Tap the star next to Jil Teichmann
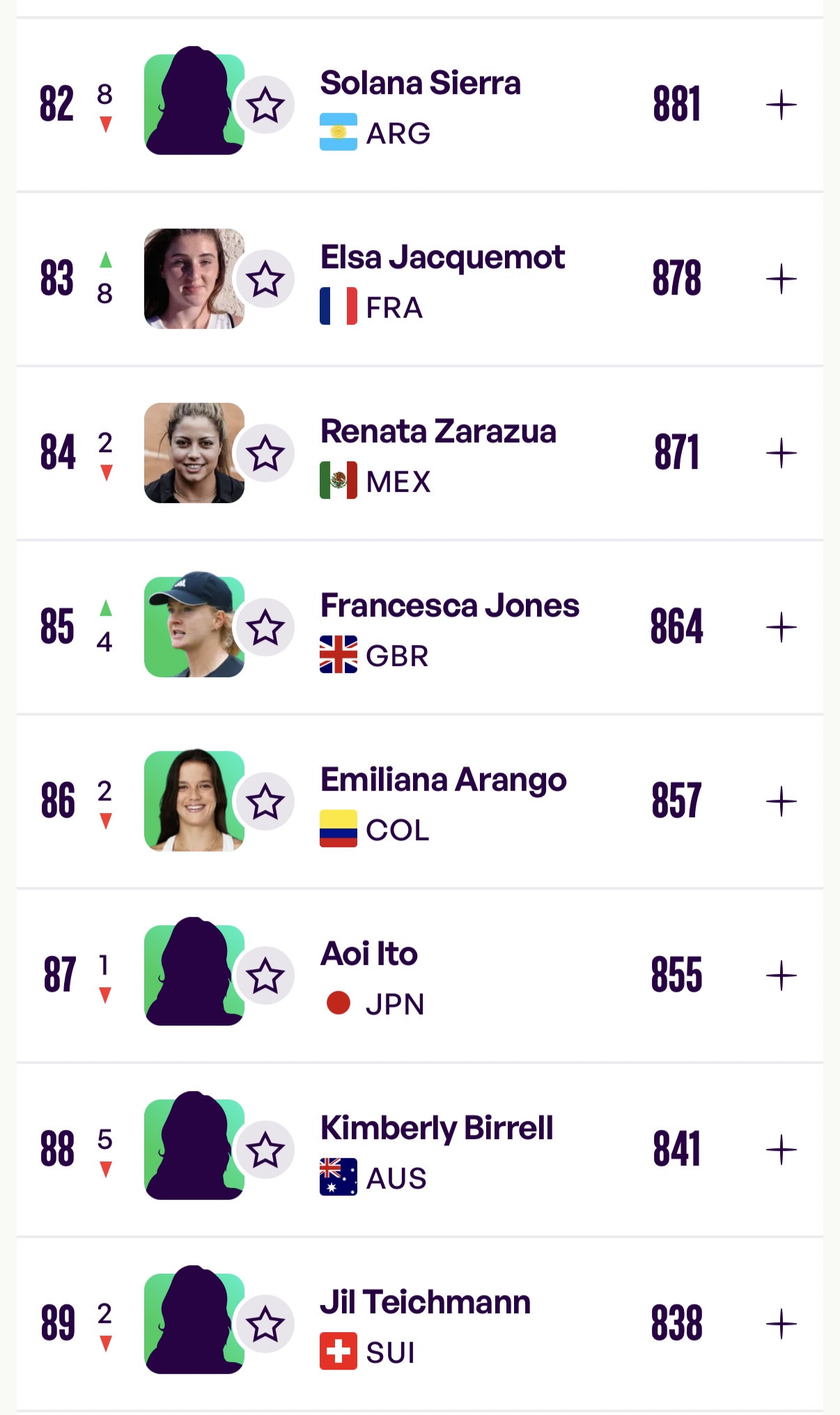 pyautogui.click(x=265, y=1324)
